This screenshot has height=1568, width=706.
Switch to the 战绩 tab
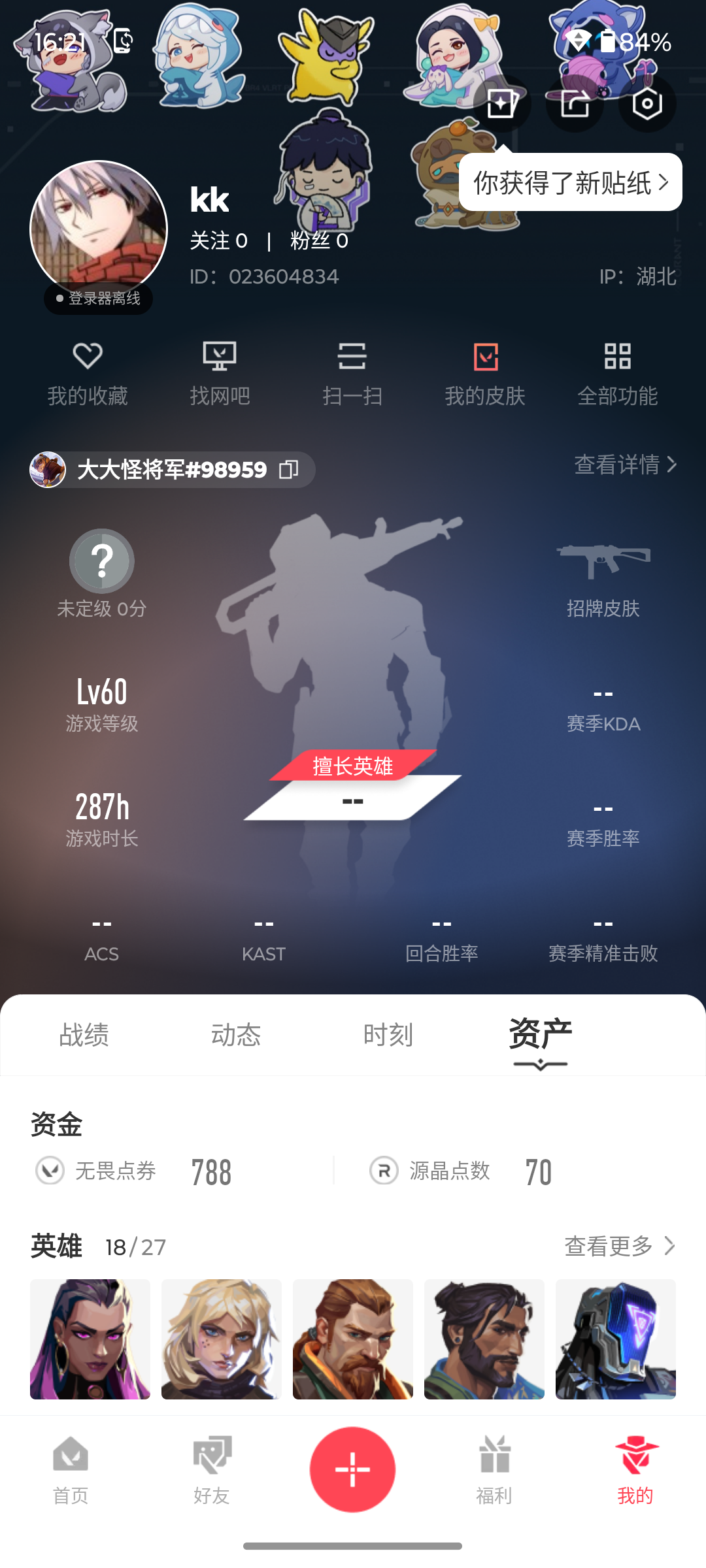[x=84, y=1035]
